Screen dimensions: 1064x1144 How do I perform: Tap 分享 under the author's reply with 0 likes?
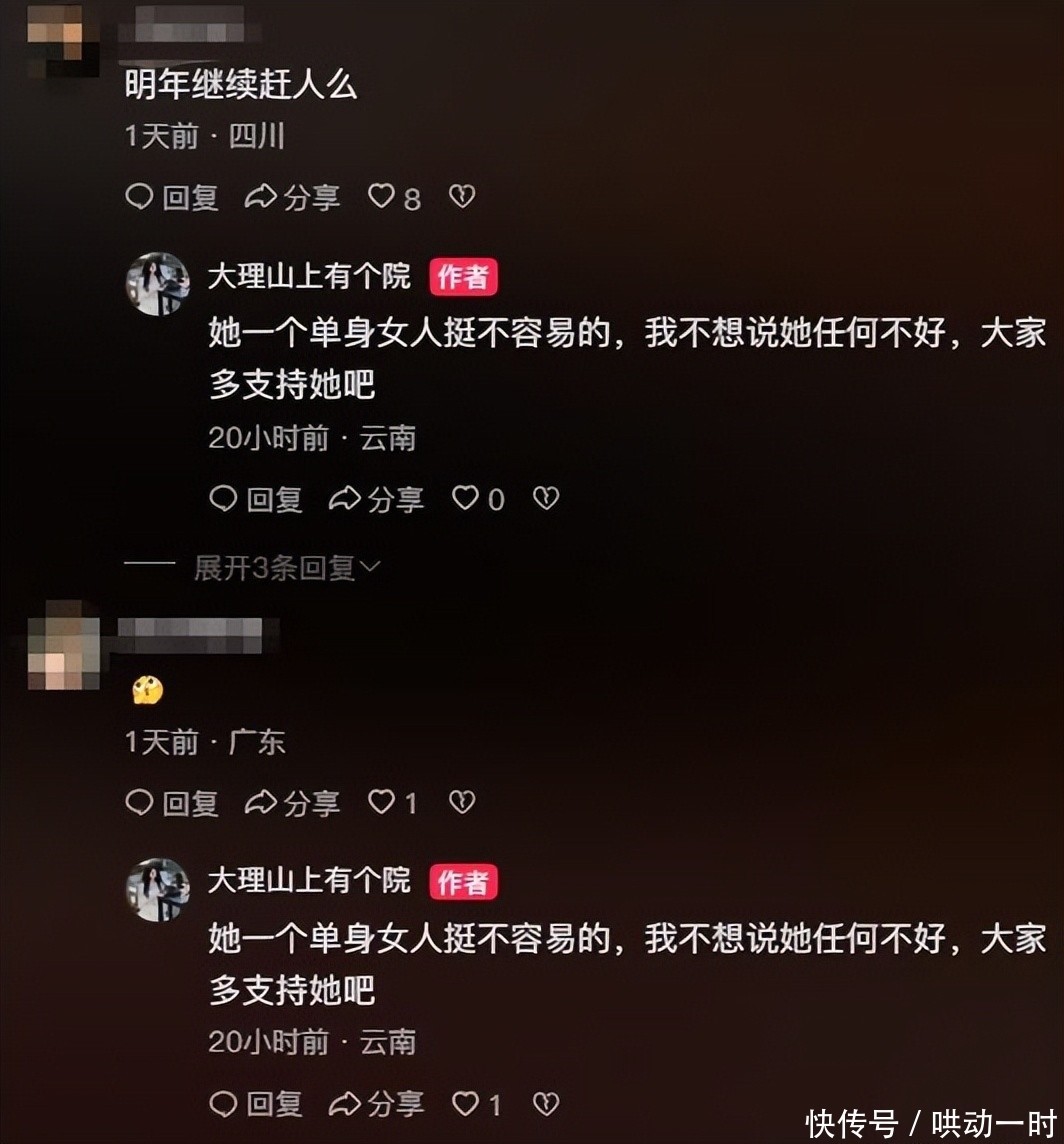coord(376,499)
